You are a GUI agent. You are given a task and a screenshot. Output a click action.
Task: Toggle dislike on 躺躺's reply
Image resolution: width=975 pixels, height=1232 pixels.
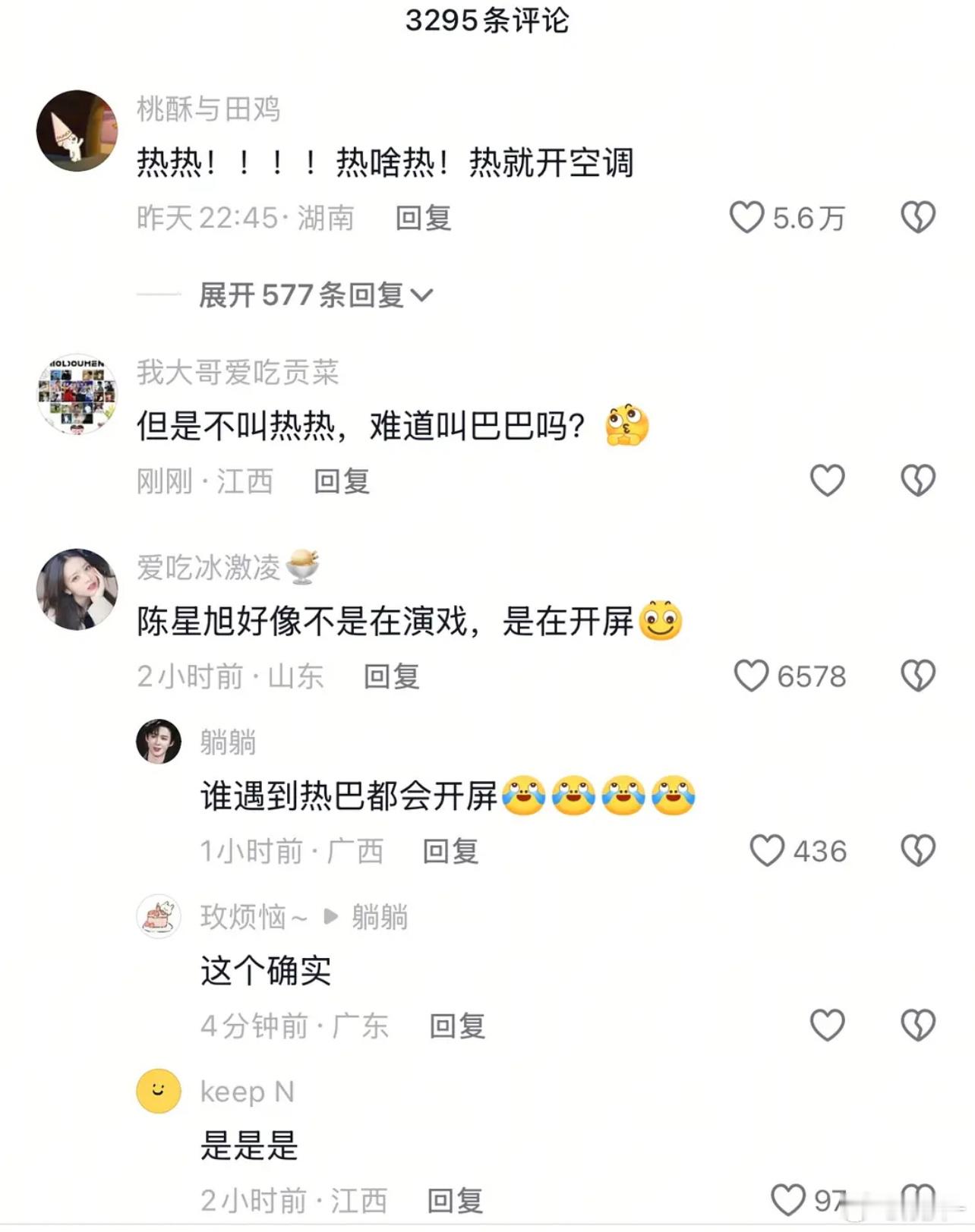click(x=918, y=852)
